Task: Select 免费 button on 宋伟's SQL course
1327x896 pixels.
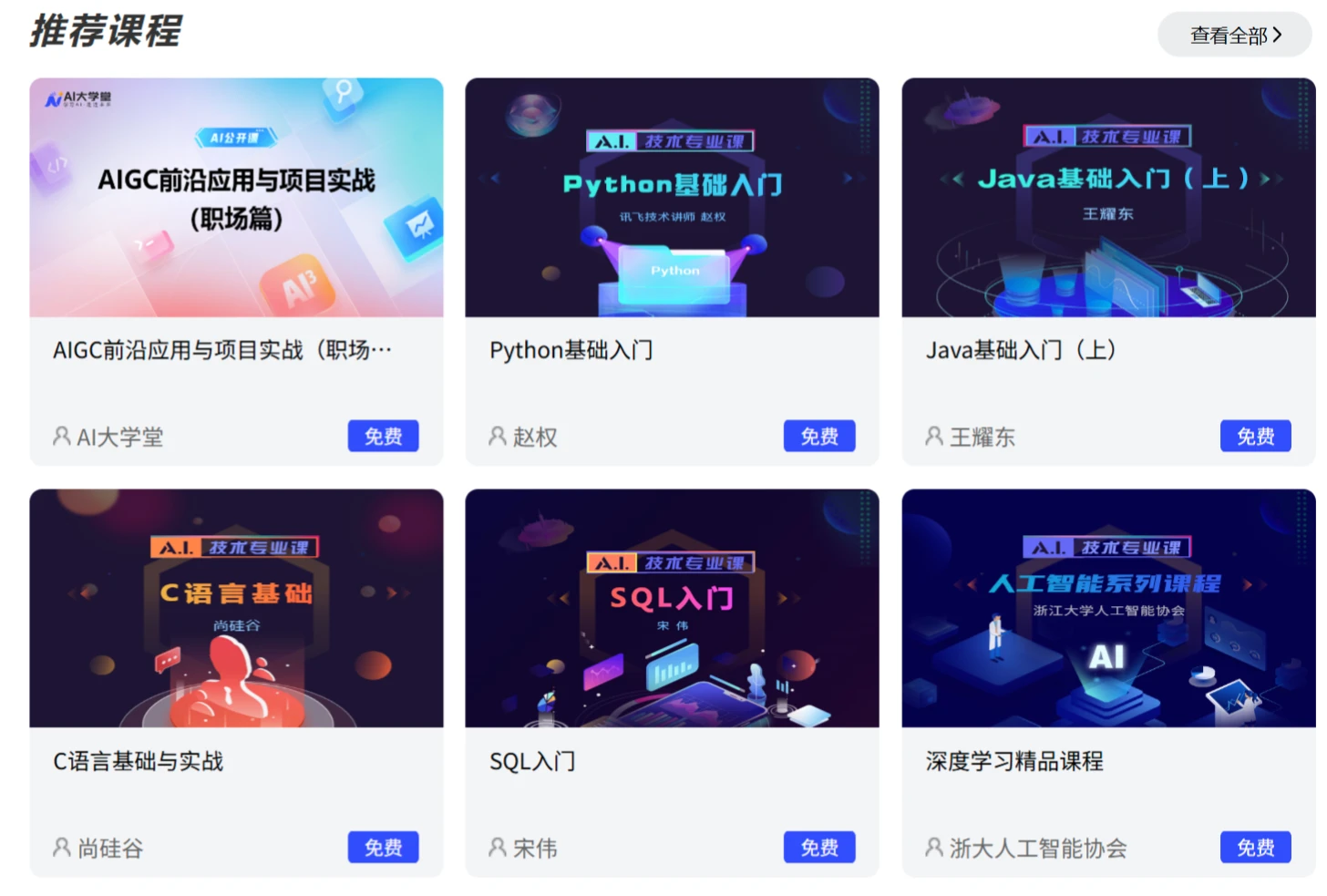Action: click(818, 848)
